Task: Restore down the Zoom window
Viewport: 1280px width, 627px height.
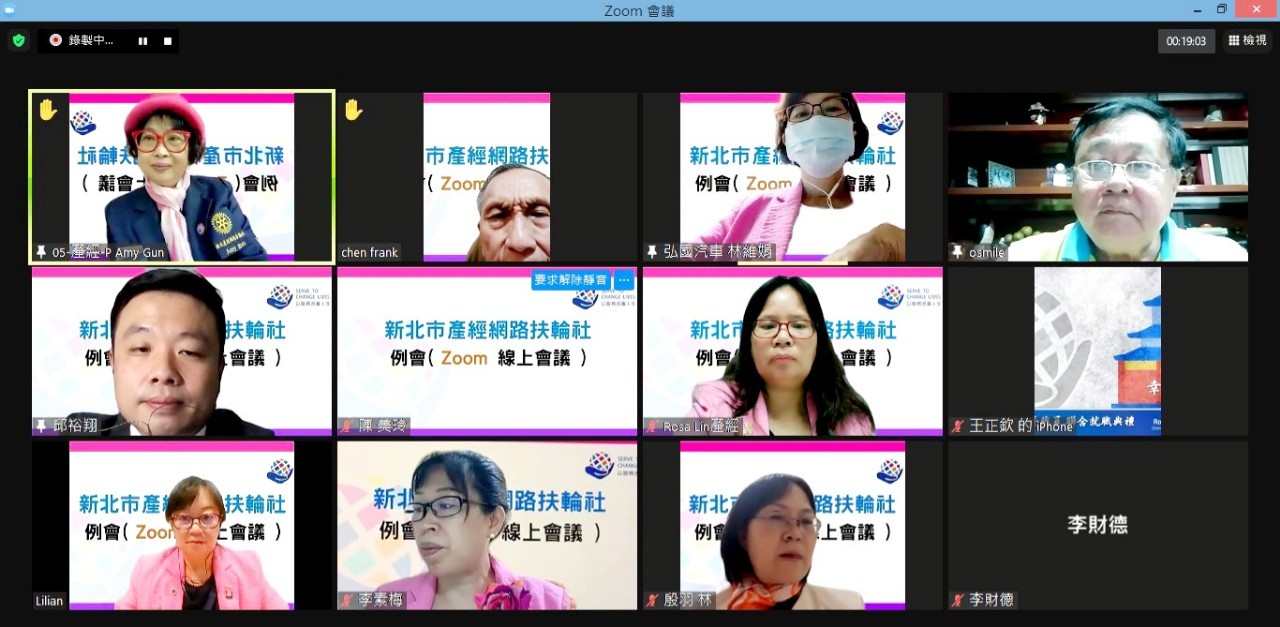Action: [1221, 10]
